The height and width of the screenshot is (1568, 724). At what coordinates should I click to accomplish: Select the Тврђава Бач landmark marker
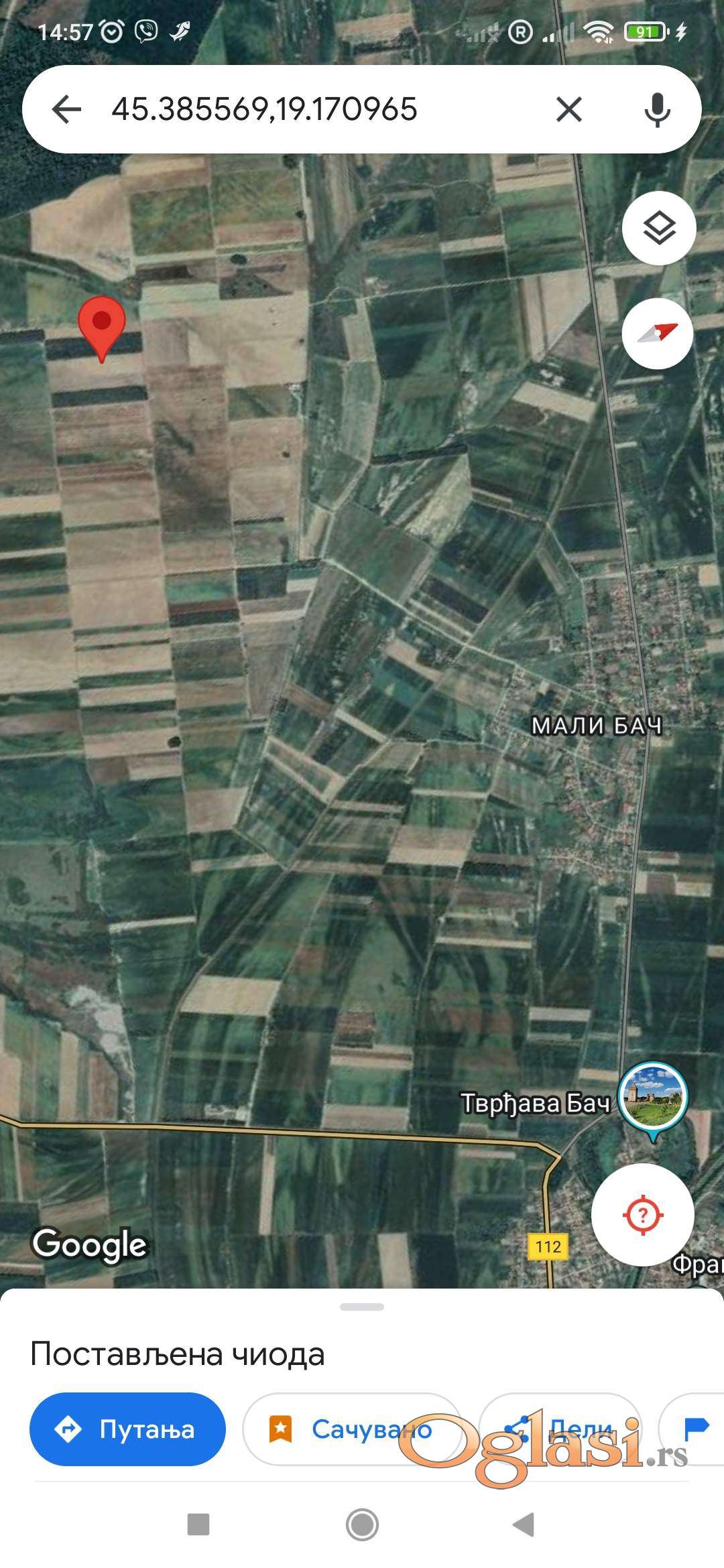click(652, 1098)
